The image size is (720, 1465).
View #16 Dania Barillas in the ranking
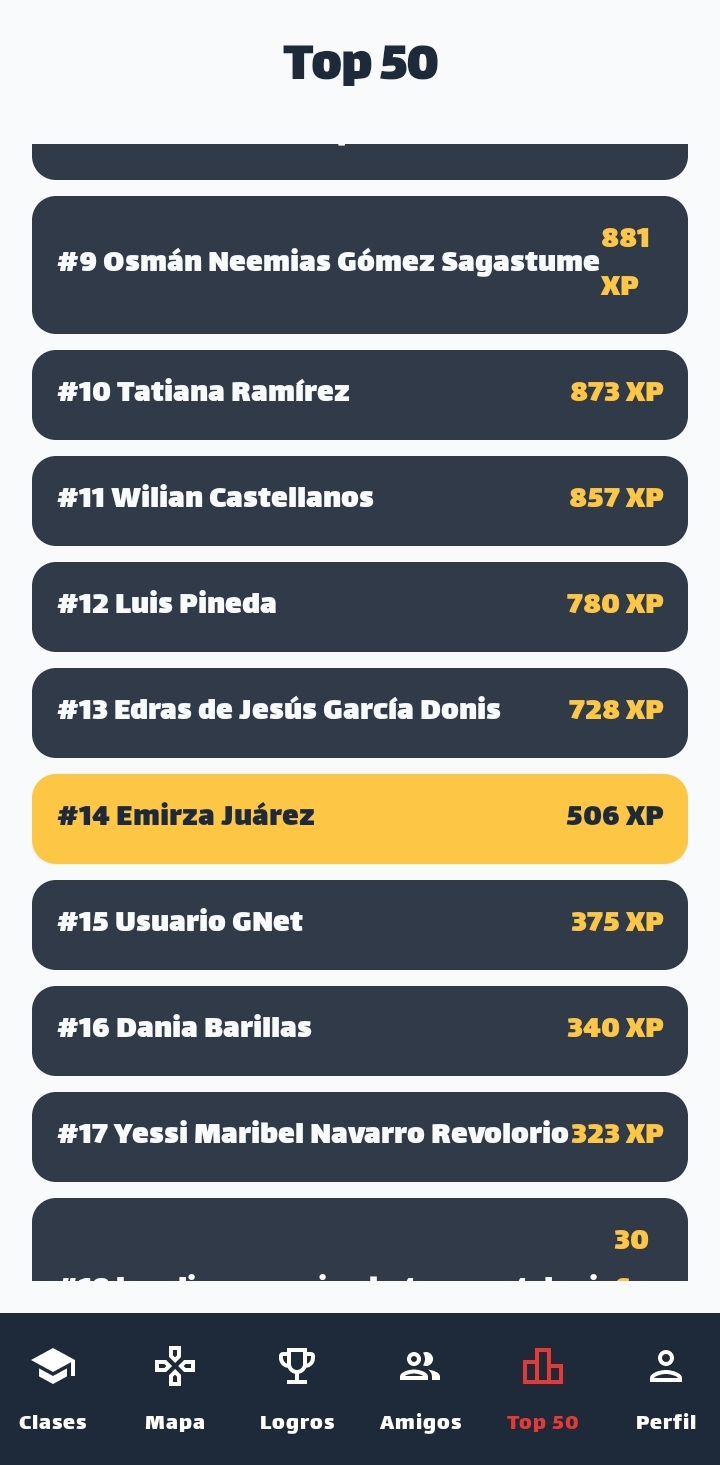[x=360, y=1030]
